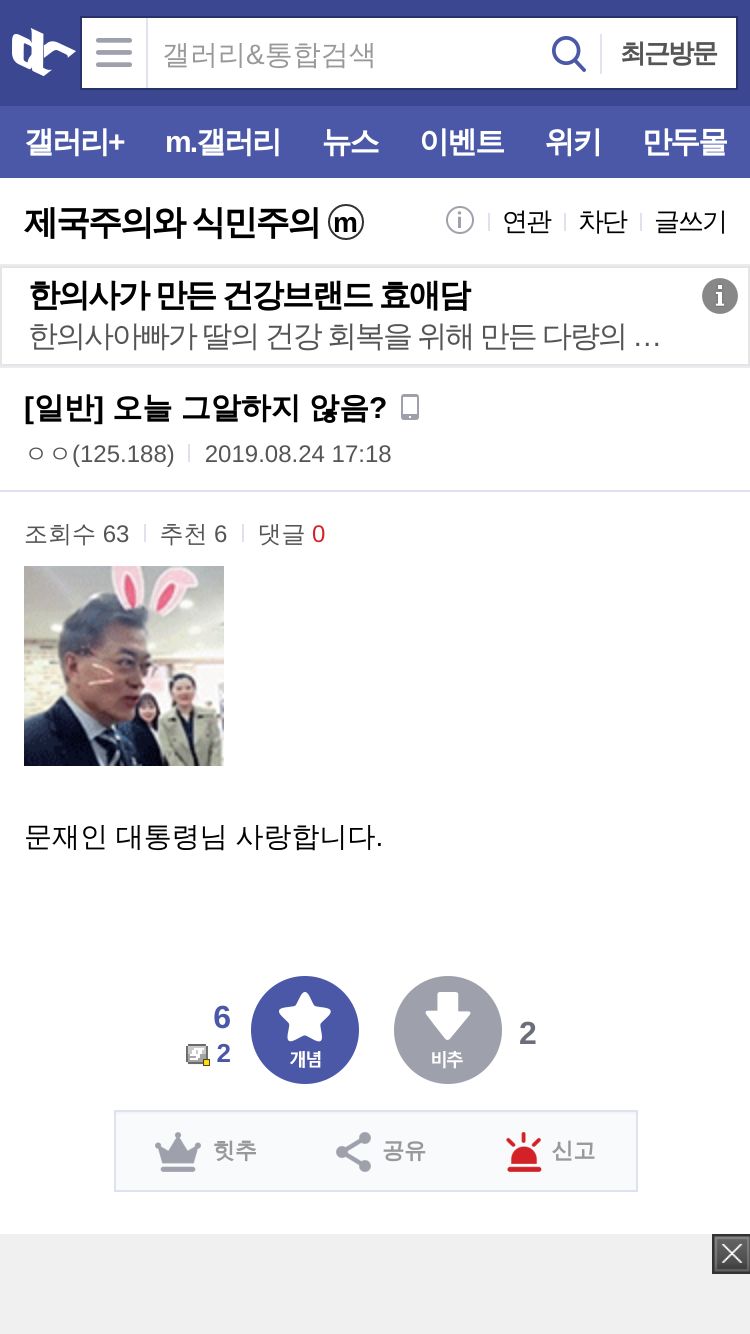Open the 뉴스 tab
750x1334 pixels.
coord(351,142)
